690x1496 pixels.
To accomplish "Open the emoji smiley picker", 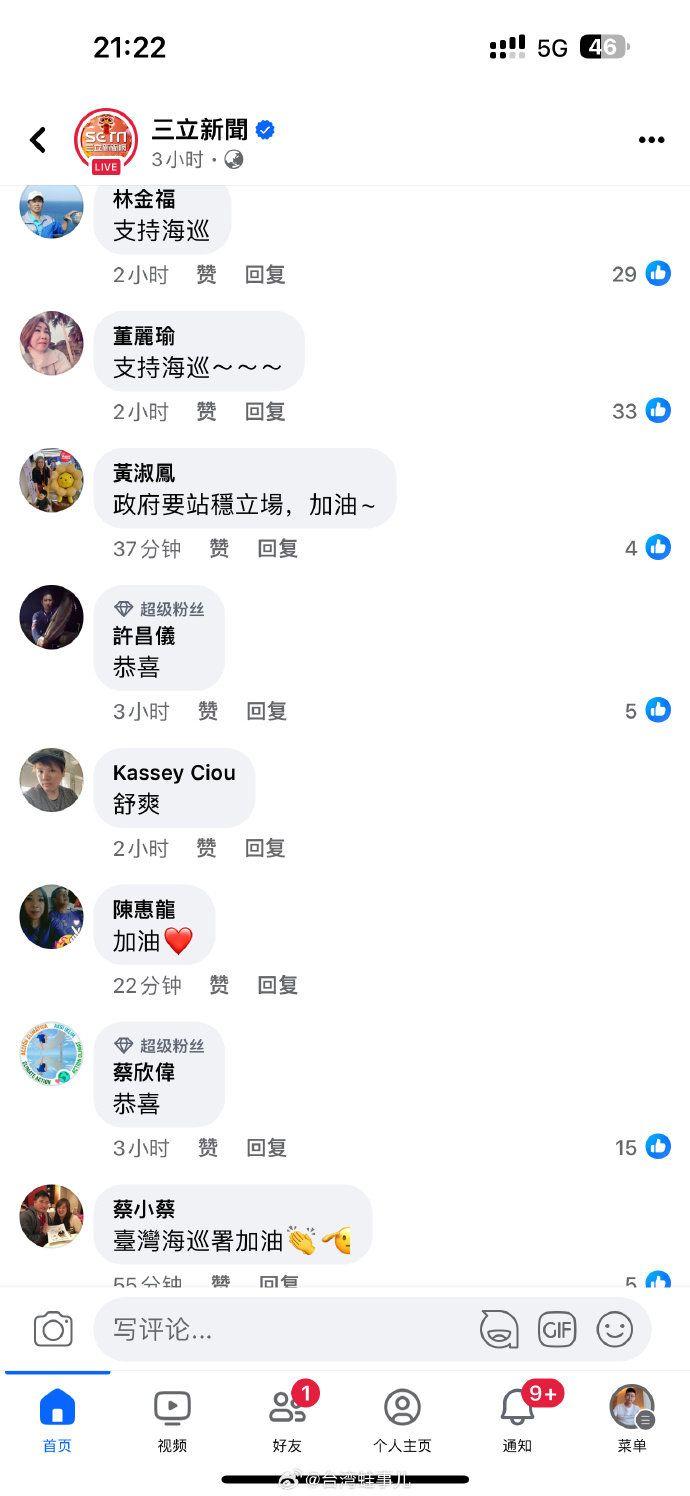I will (615, 1329).
